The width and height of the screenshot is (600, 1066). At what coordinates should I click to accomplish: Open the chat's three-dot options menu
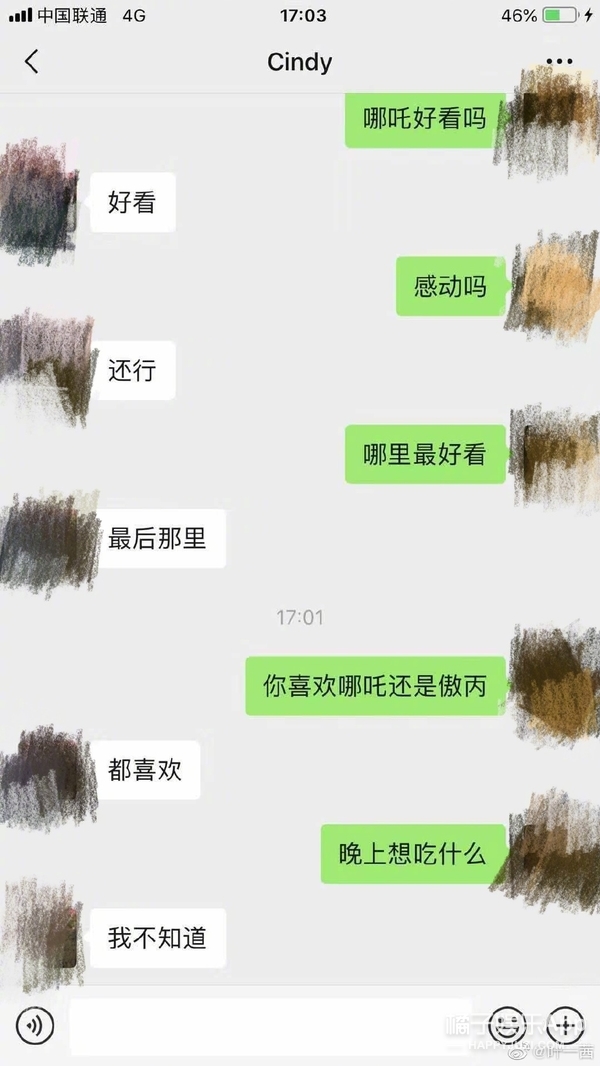pos(559,62)
